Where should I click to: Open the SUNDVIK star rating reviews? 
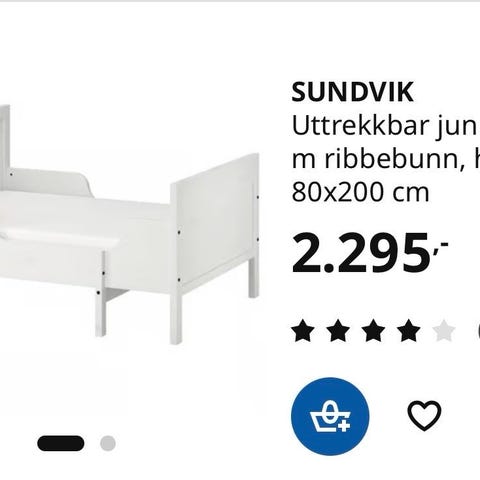click(x=373, y=331)
